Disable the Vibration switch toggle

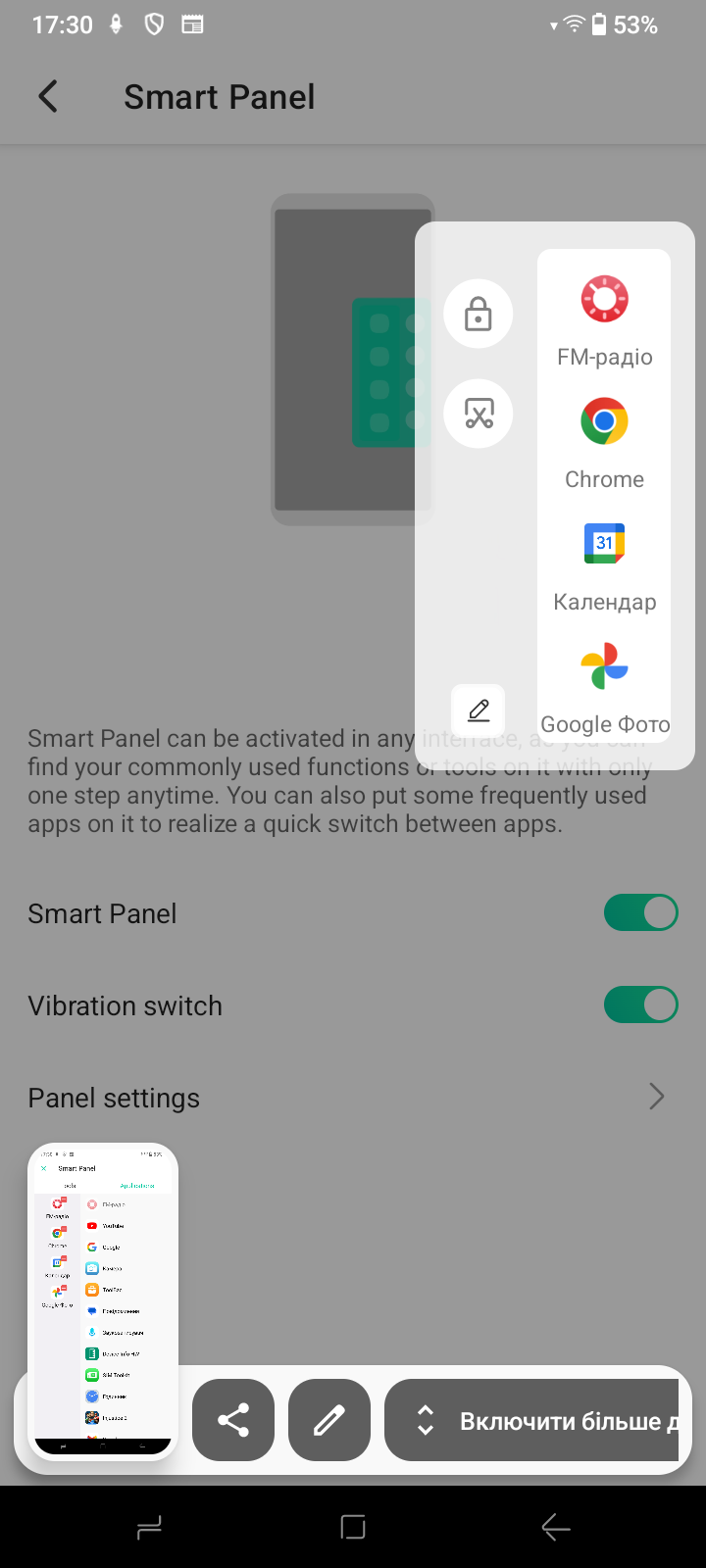(640, 1005)
